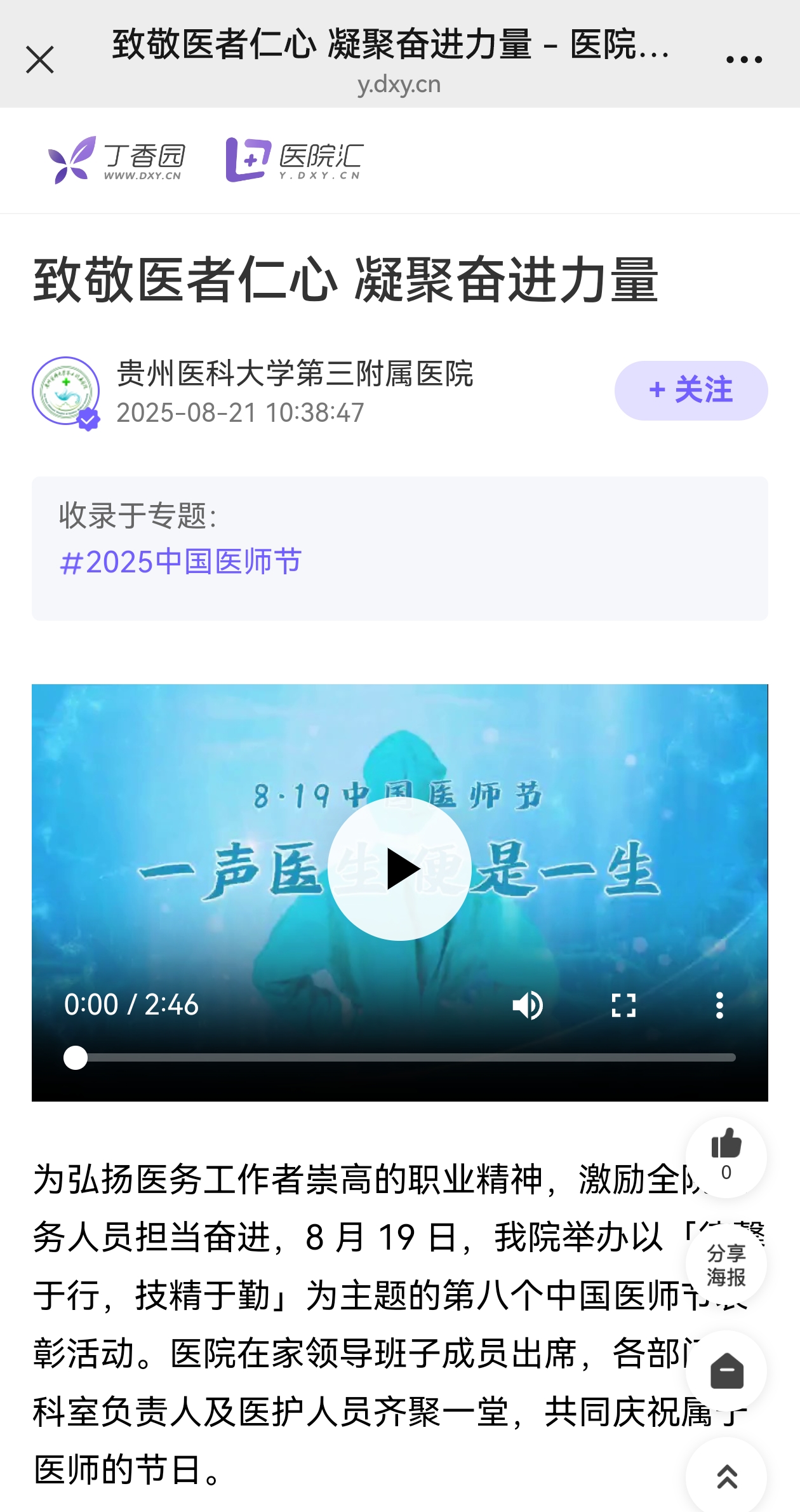Tap the video progress bar
The height and width of the screenshot is (1512, 800).
click(x=406, y=1058)
